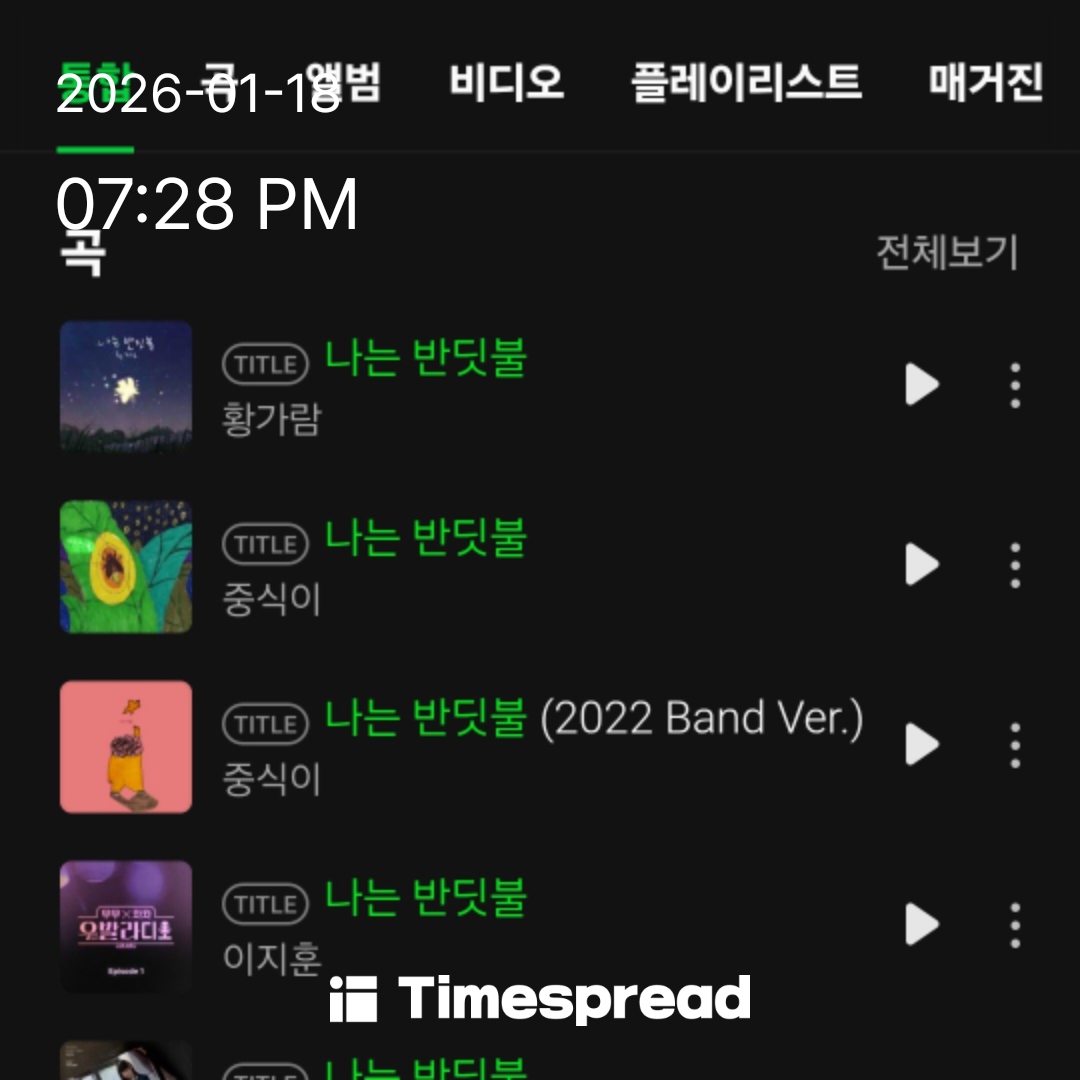1080x1080 pixels.
Task: Play 나는 반딧불 by 황가람
Action: (x=921, y=385)
